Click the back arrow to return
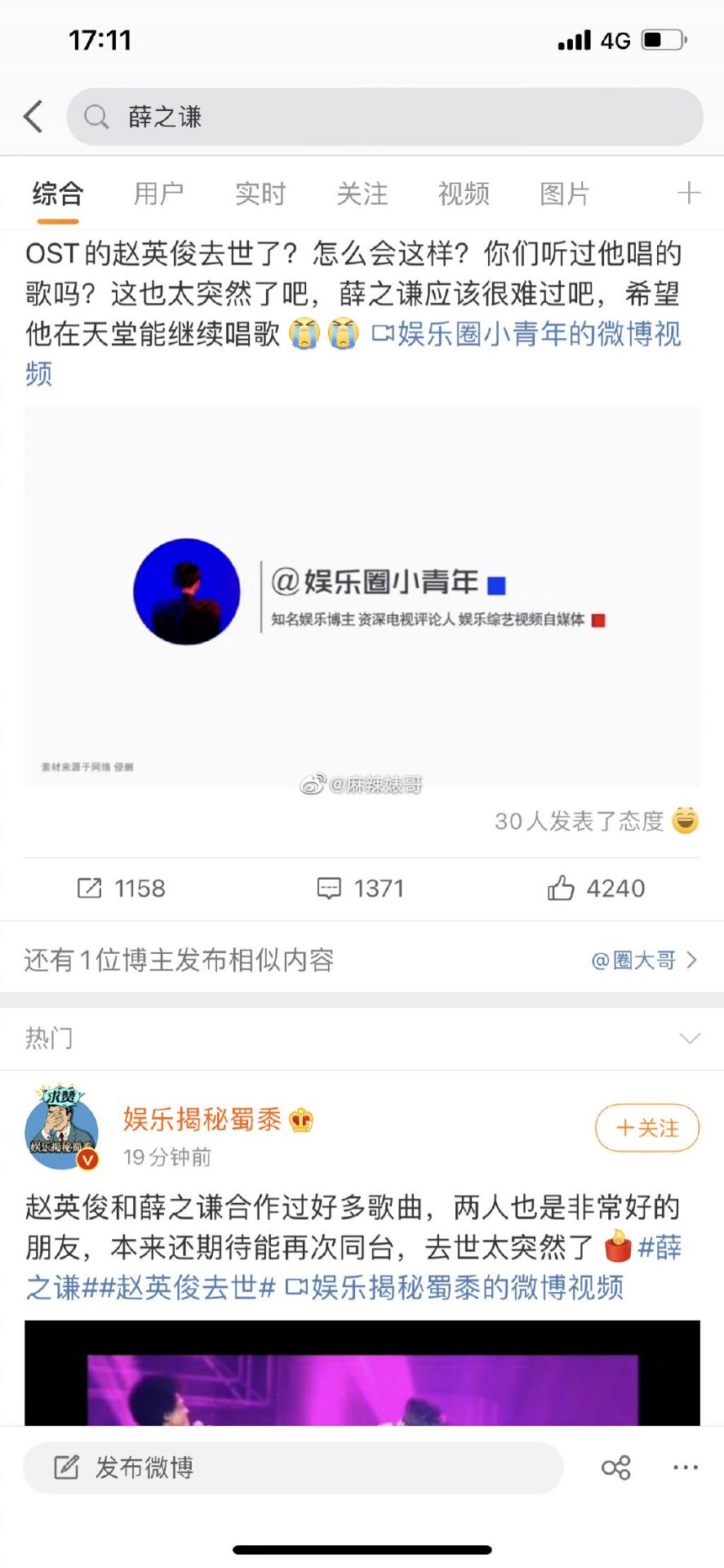The image size is (724, 1568). pyautogui.click(x=31, y=117)
